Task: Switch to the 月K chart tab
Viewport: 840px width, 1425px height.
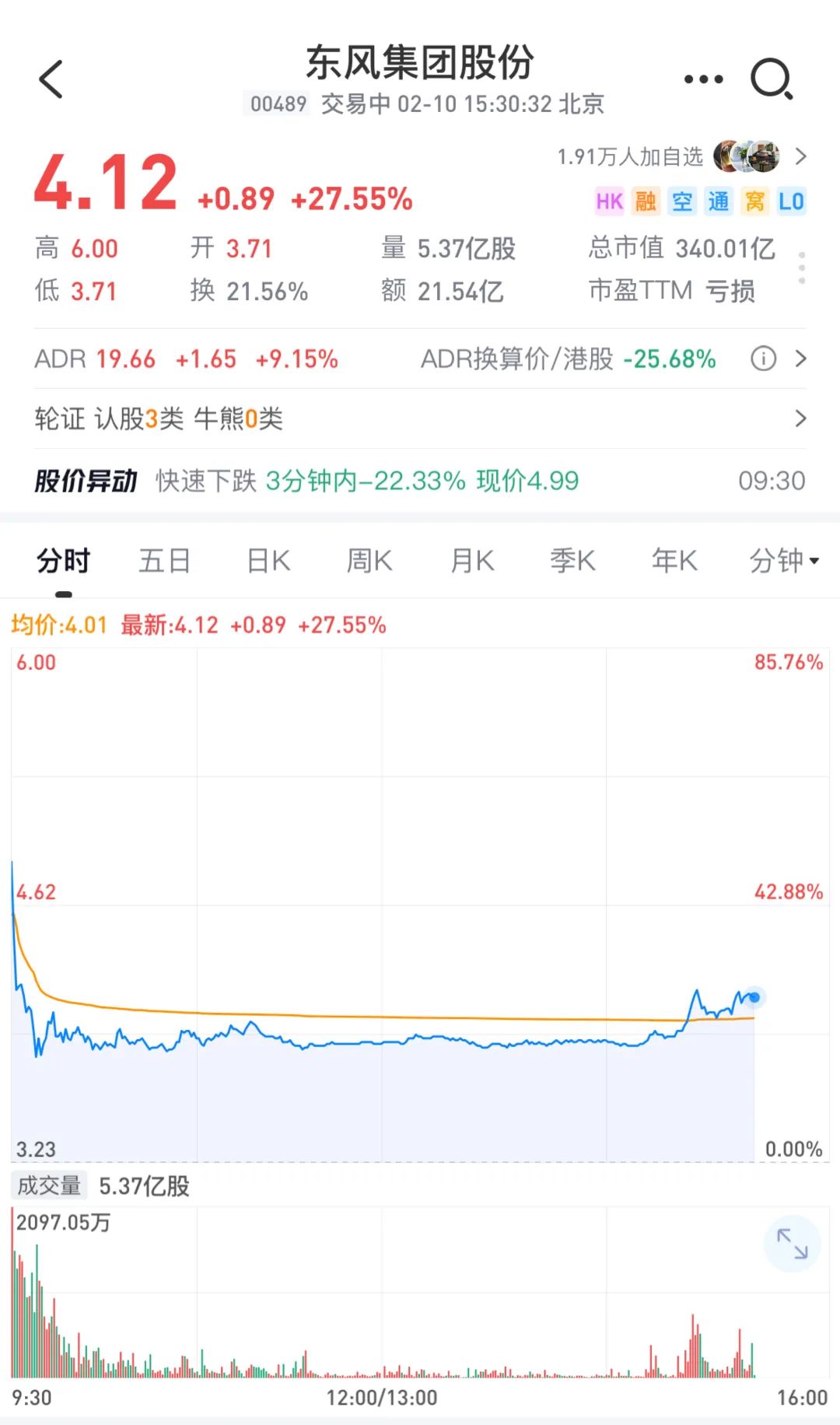Action: click(472, 561)
